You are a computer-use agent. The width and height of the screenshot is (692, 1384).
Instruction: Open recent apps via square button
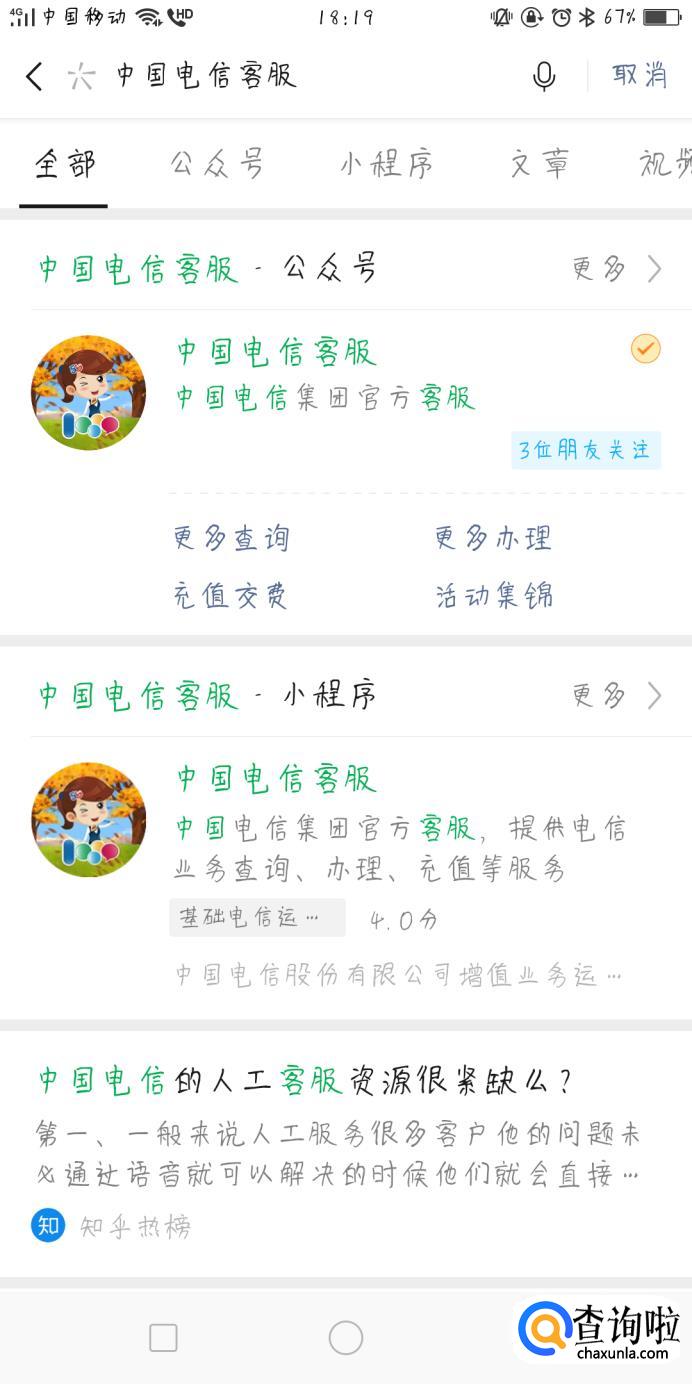click(x=163, y=1337)
